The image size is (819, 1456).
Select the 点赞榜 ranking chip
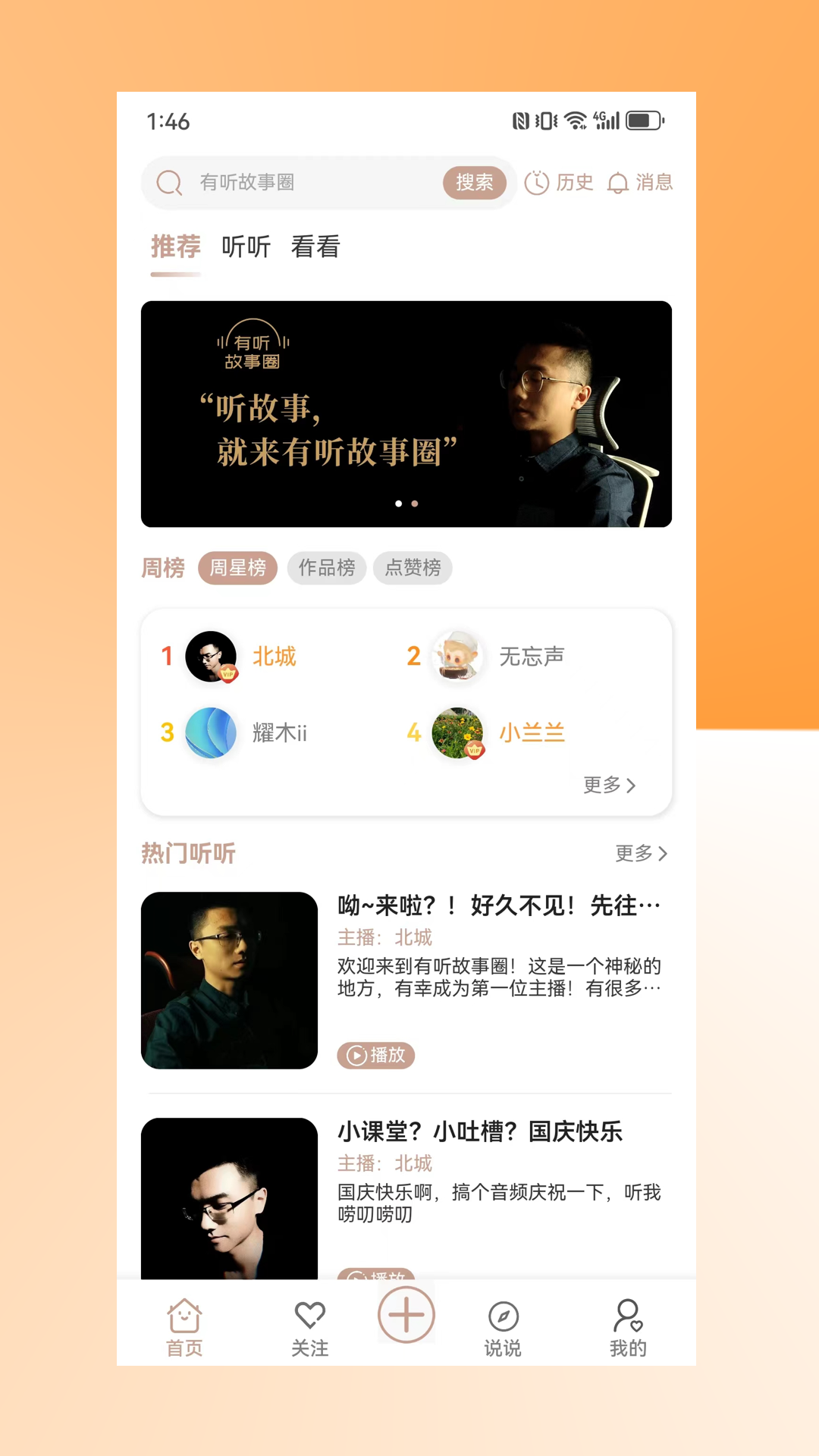coord(413,568)
